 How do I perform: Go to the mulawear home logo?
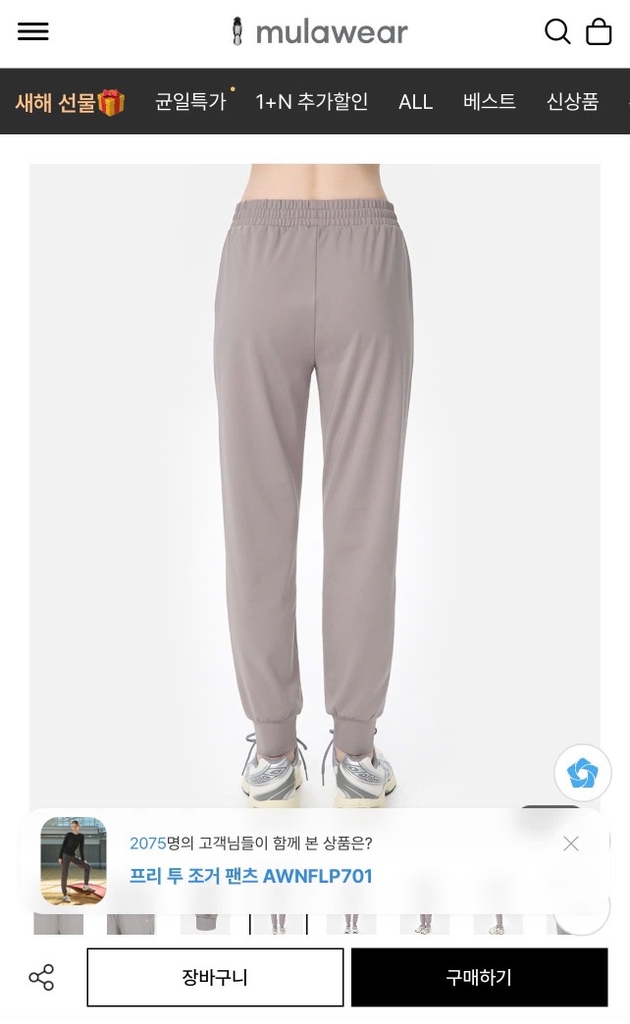click(319, 32)
